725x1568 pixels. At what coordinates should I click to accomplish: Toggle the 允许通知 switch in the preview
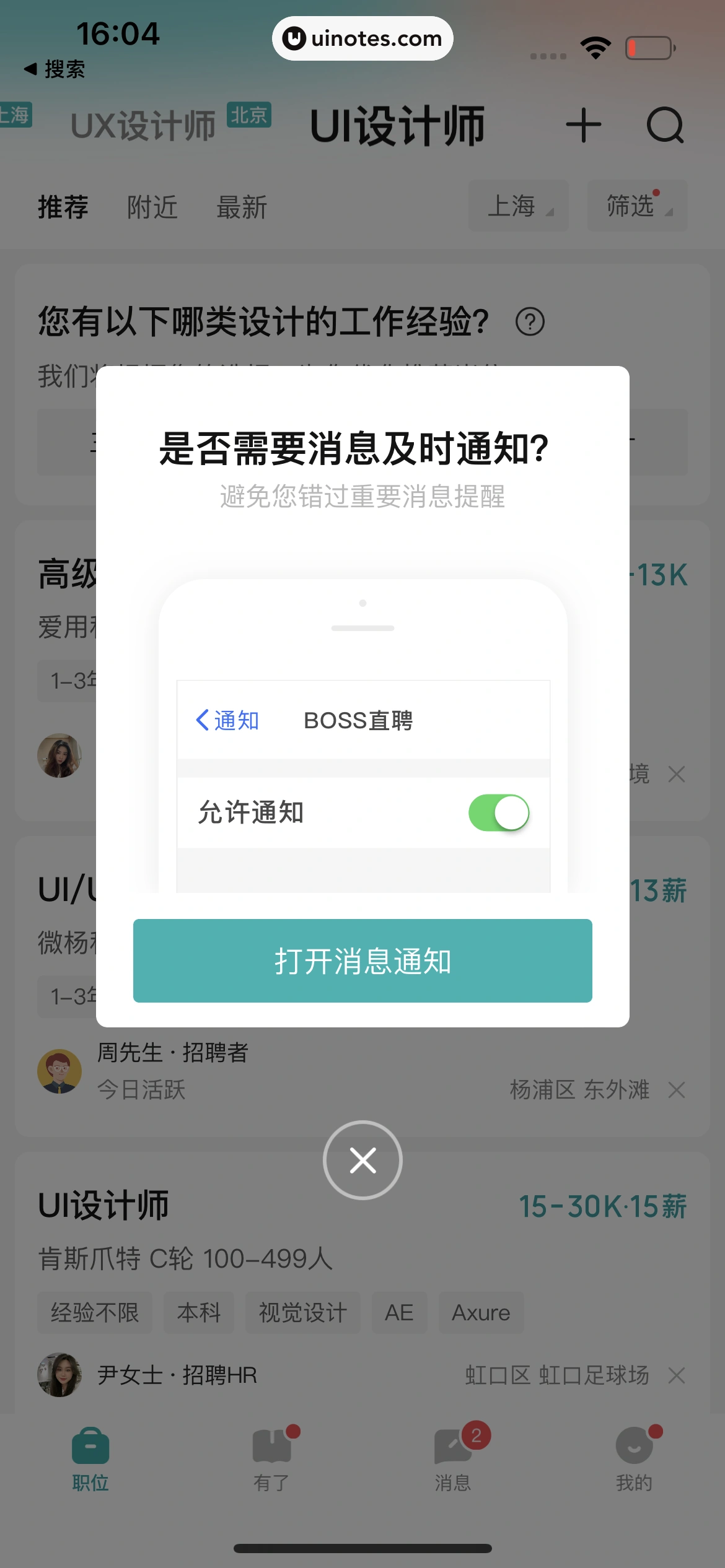[500, 812]
